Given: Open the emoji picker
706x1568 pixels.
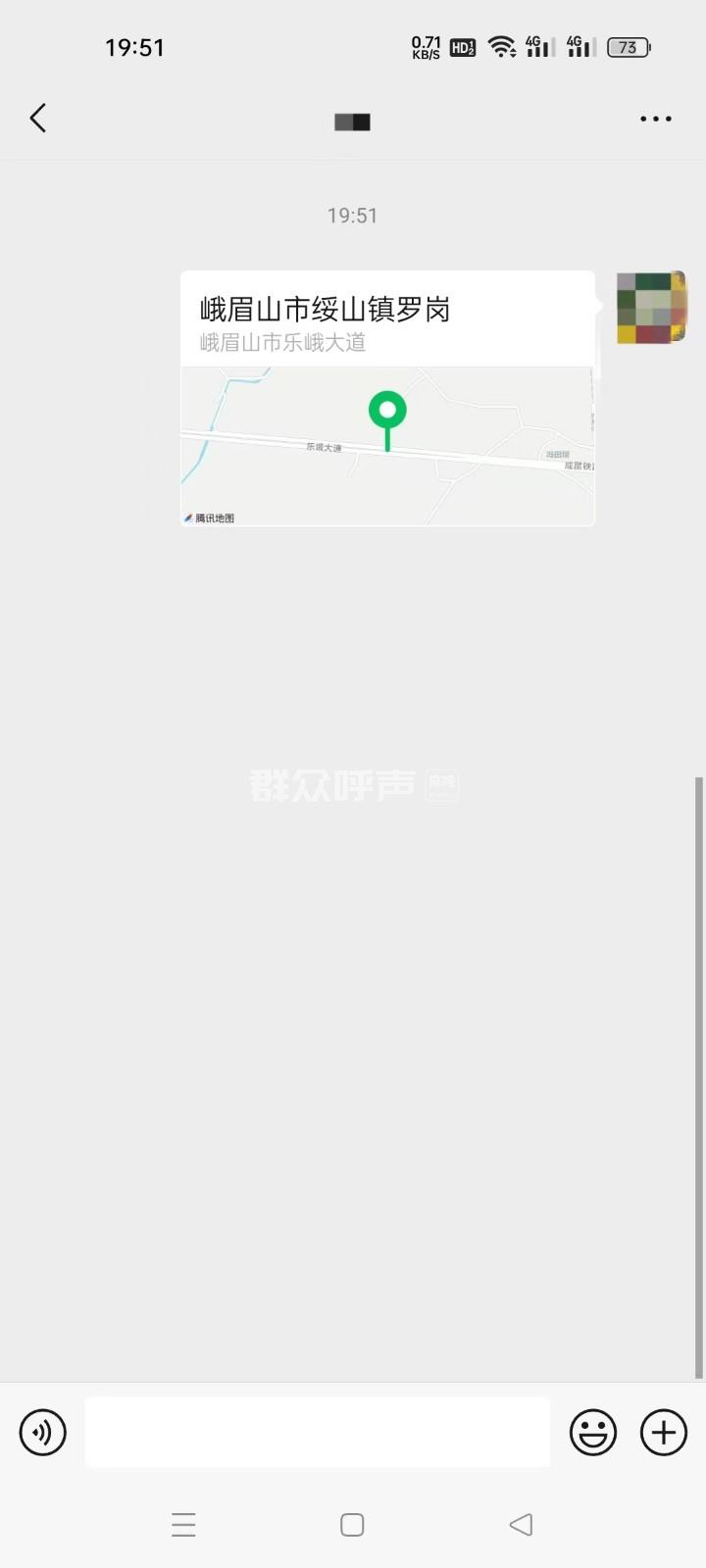Looking at the screenshot, I should pyautogui.click(x=593, y=1432).
